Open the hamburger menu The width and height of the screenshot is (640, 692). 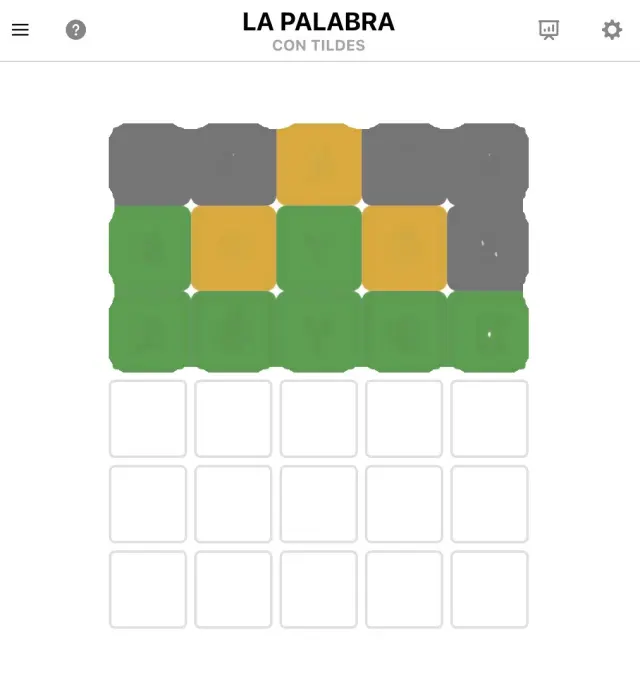[x=20, y=30]
